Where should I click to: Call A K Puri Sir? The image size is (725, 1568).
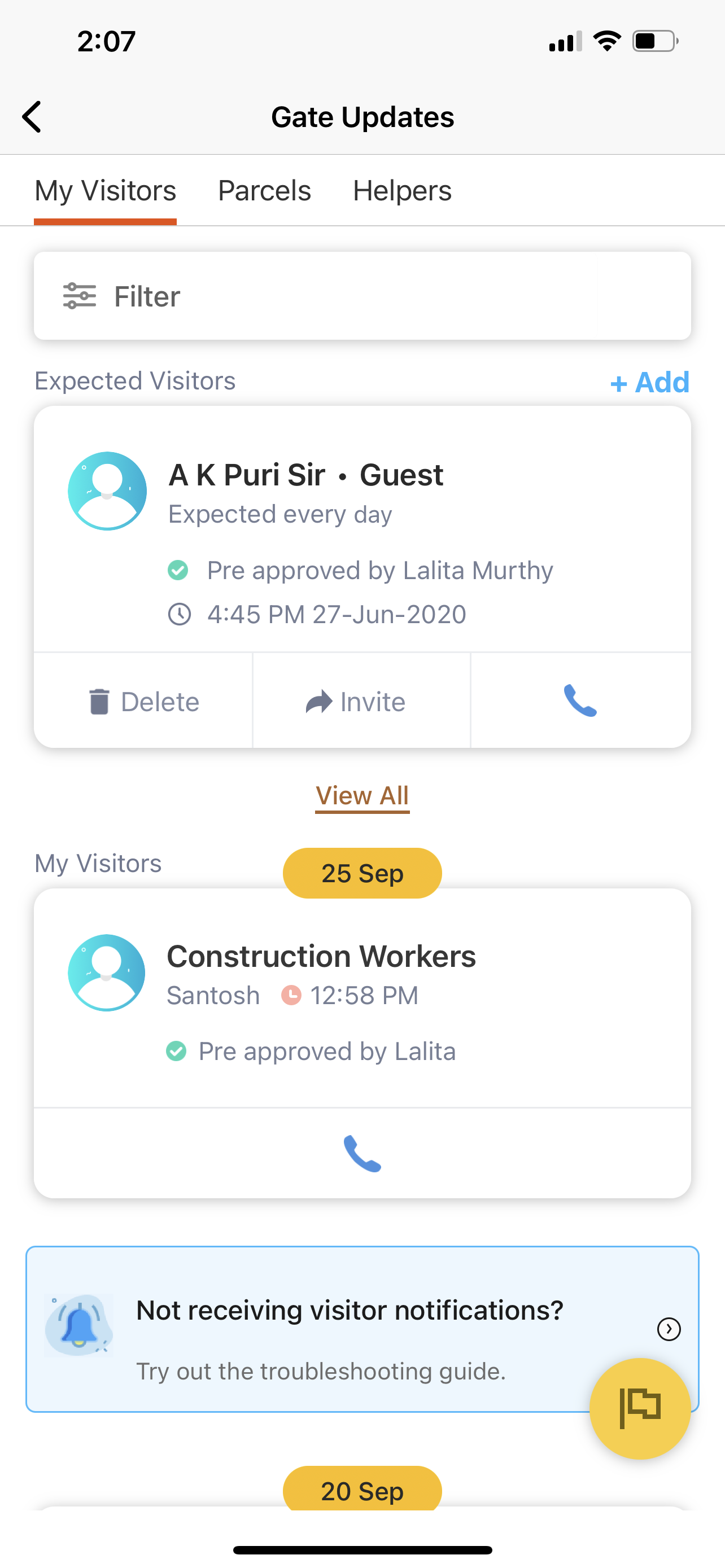point(580,701)
